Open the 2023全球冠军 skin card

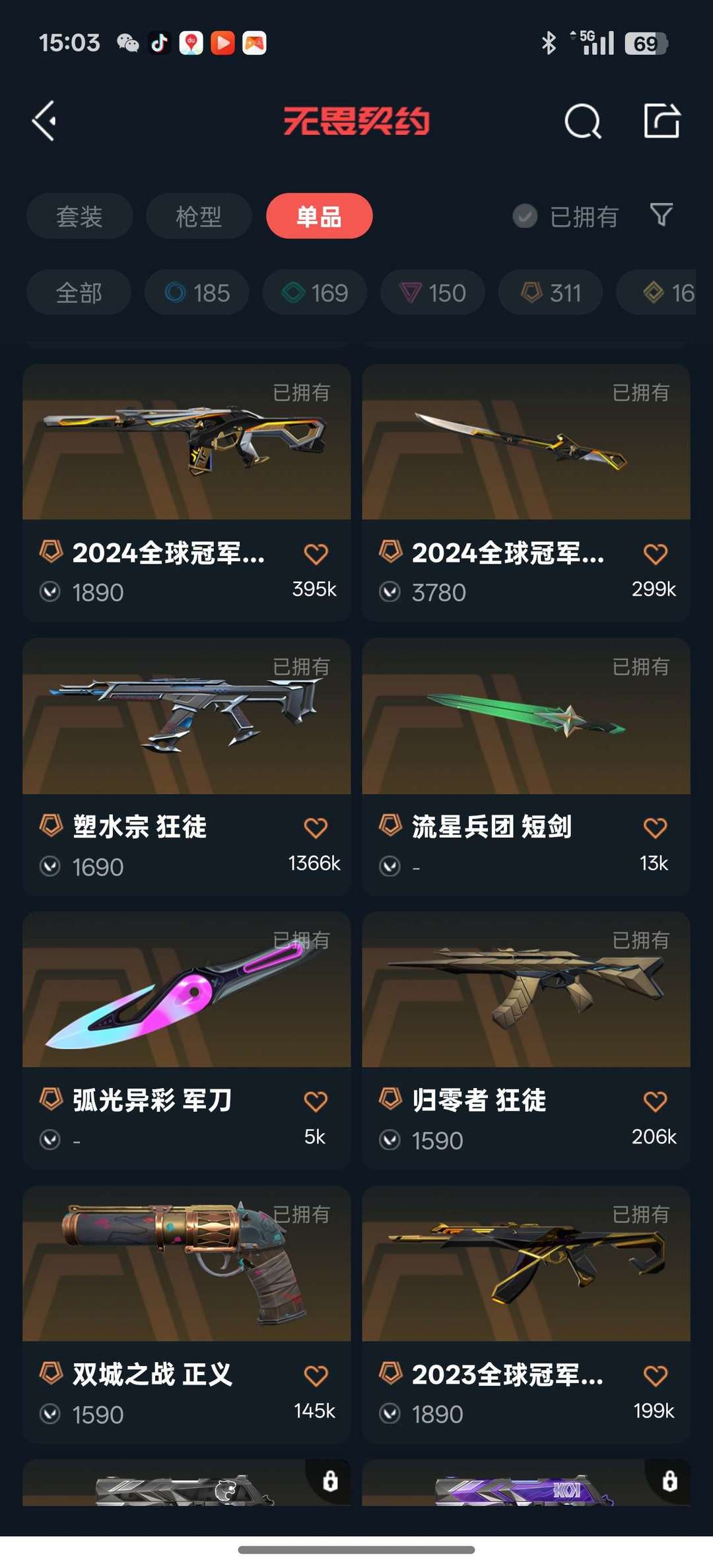526,1314
